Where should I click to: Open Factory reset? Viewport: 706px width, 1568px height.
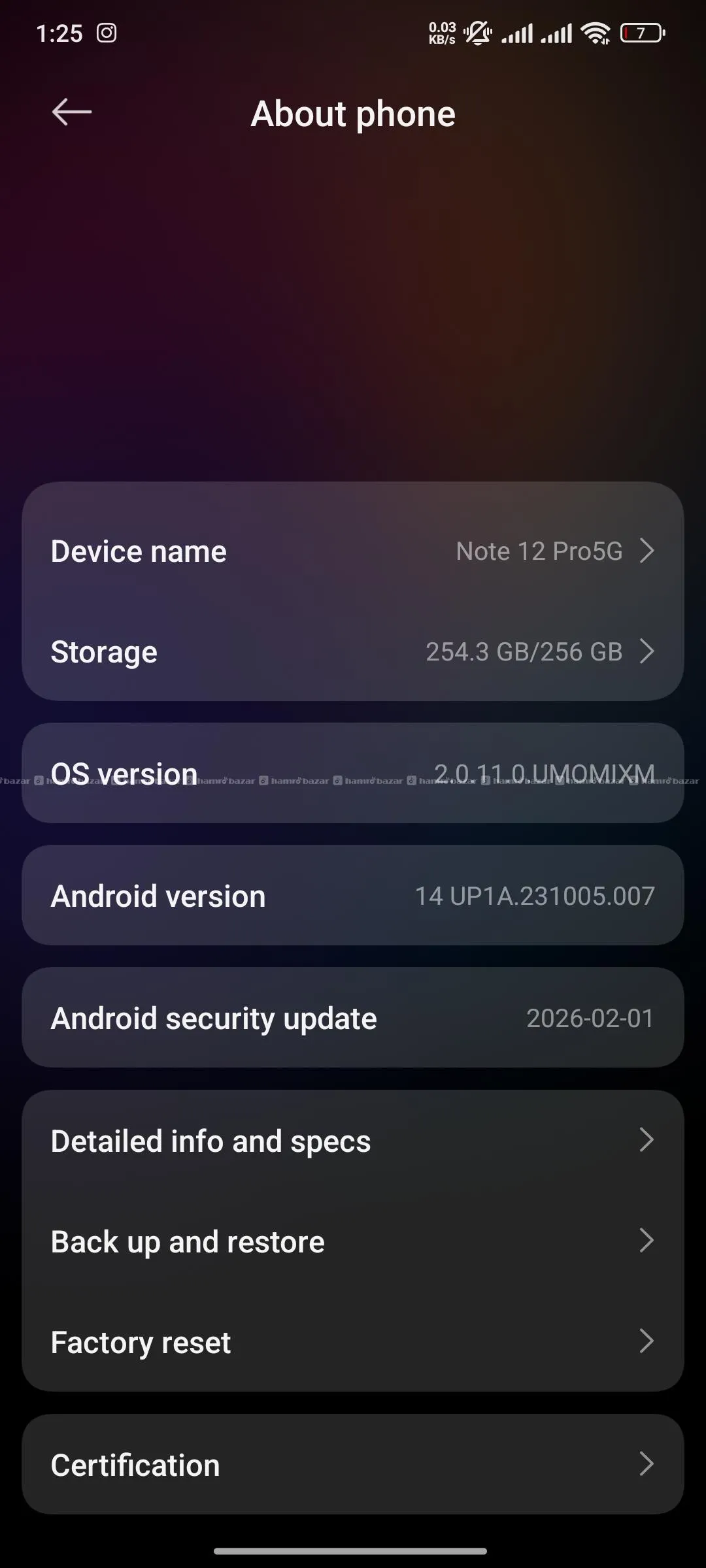point(353,1343)
